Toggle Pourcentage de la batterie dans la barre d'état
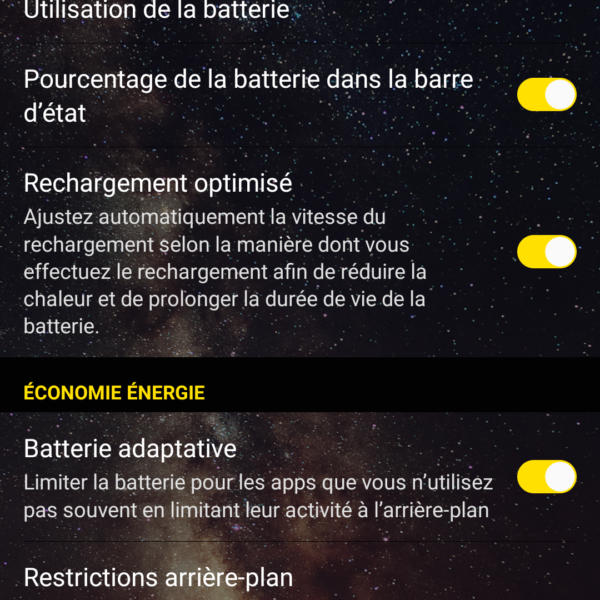Image resolution: width=600 pixels, height=600 pixels. (546, 95)
